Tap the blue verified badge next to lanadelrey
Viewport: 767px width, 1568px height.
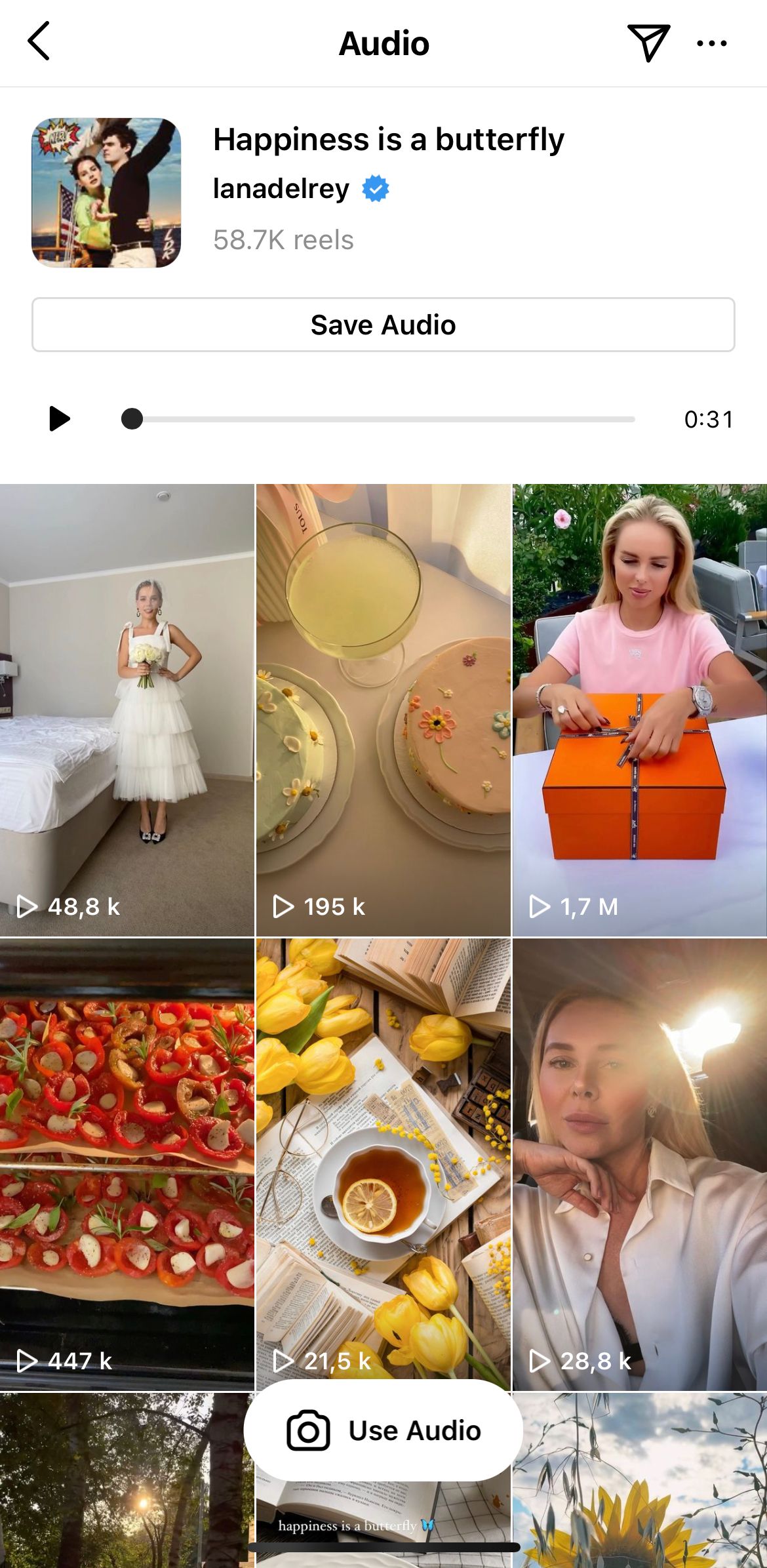click(374, 188)
